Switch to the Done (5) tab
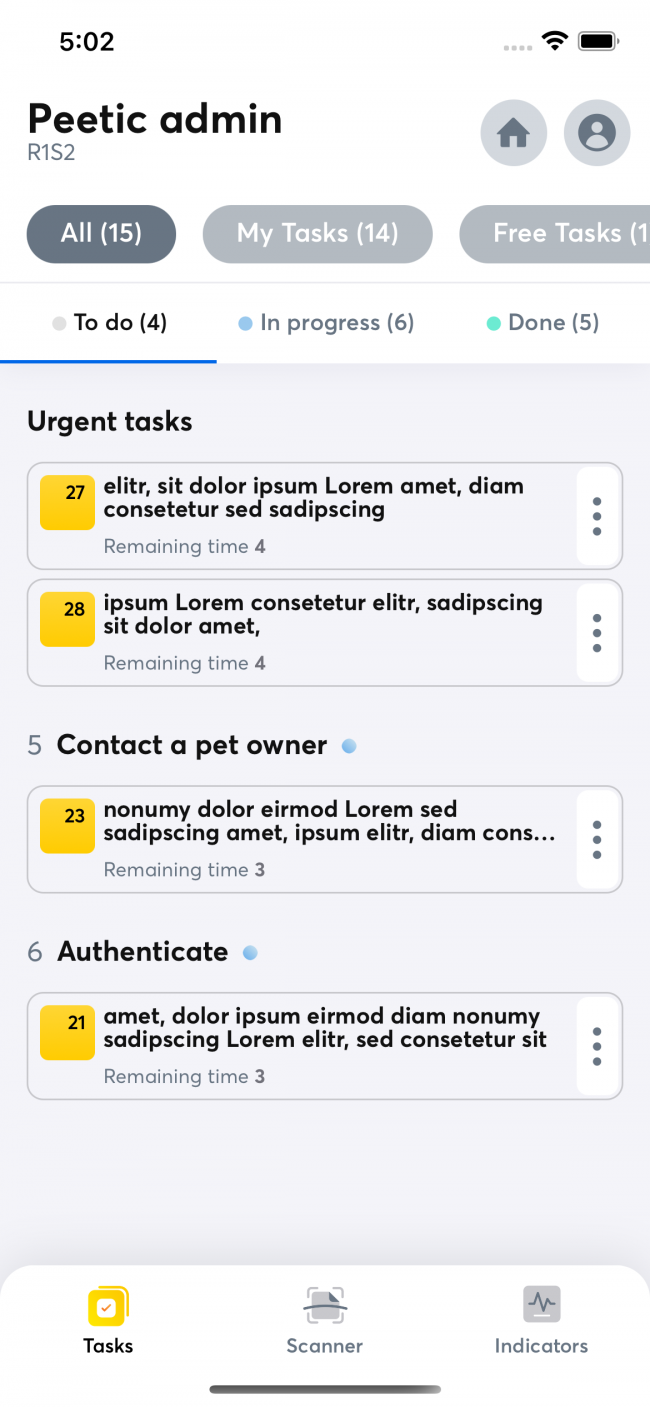Screen dimensions: 650x1407 tap(542, 323)
